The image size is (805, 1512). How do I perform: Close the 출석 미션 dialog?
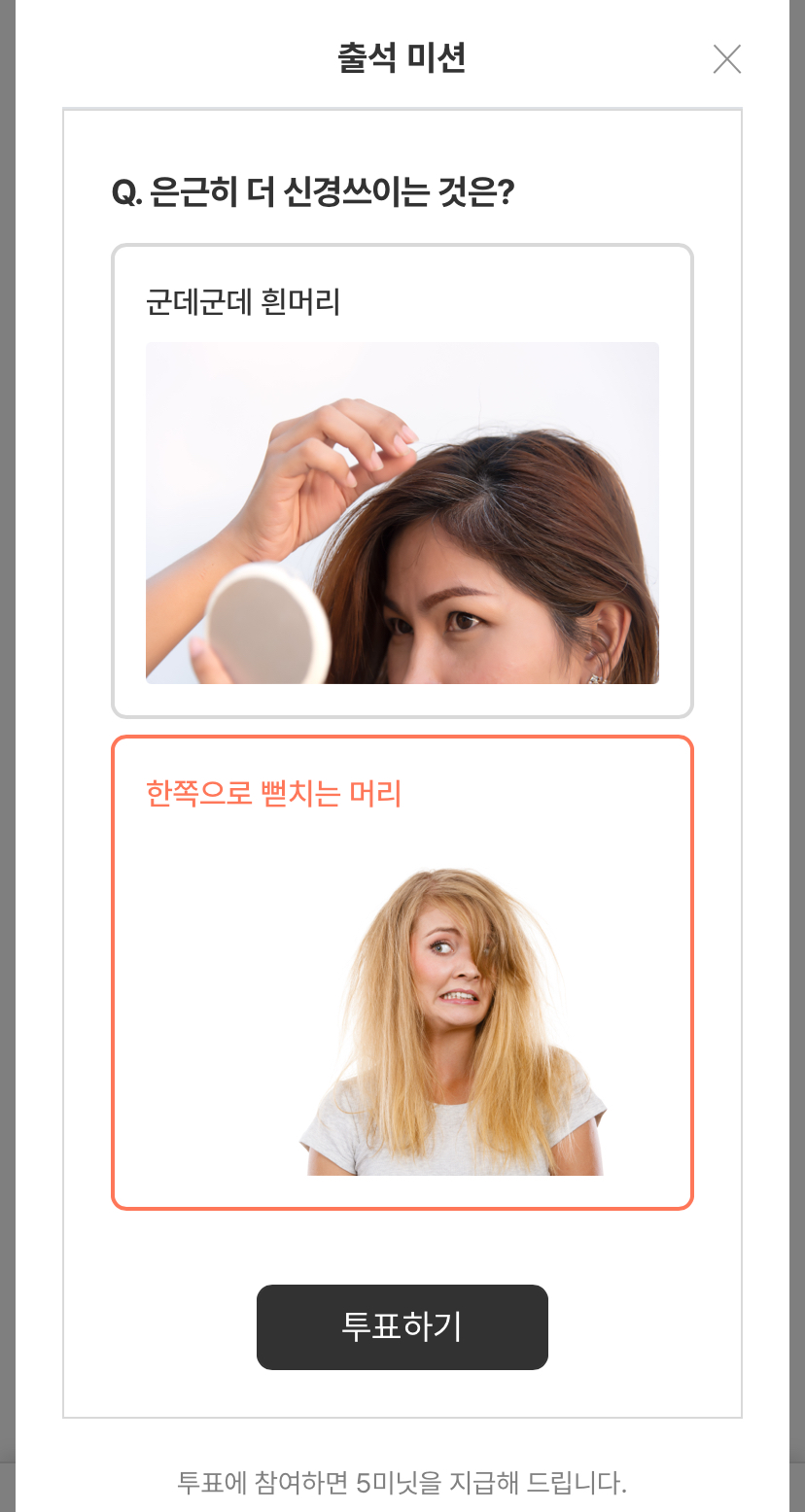pyautogui.click(x=726, y=59)
